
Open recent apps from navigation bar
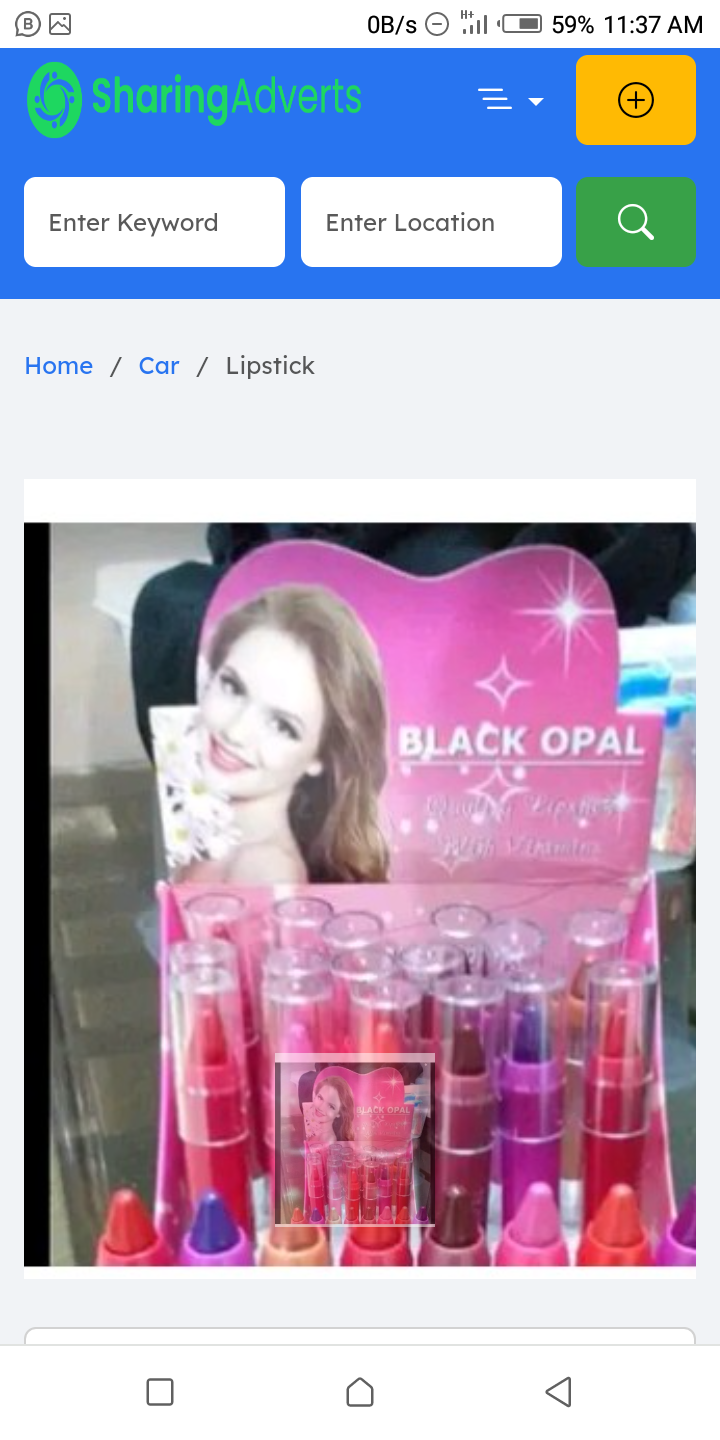coord(160,1392)
